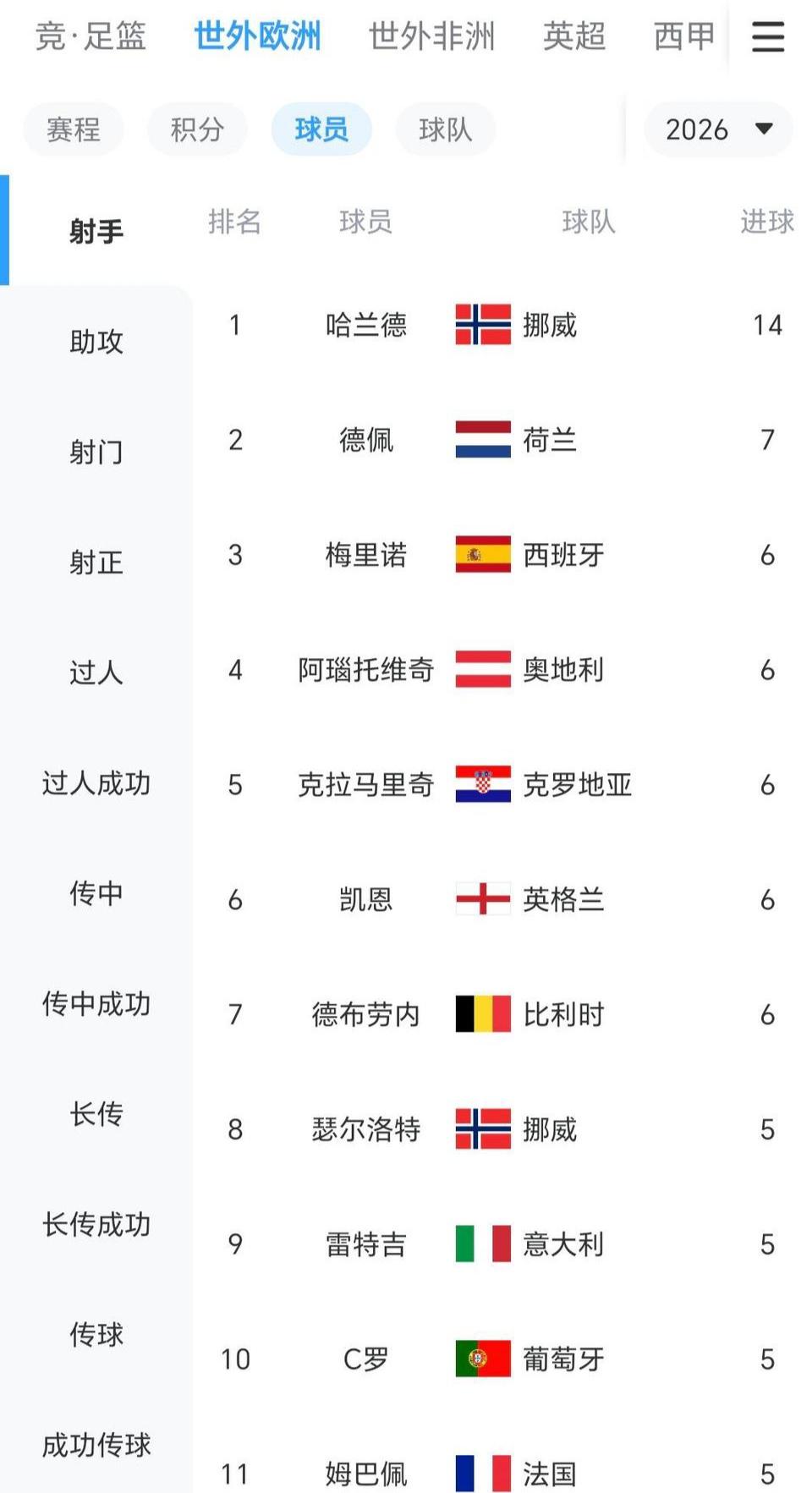The image size is (812, 1493).
Task: Click the Norway flag next to 哈兰德
Action: (482, 325)
